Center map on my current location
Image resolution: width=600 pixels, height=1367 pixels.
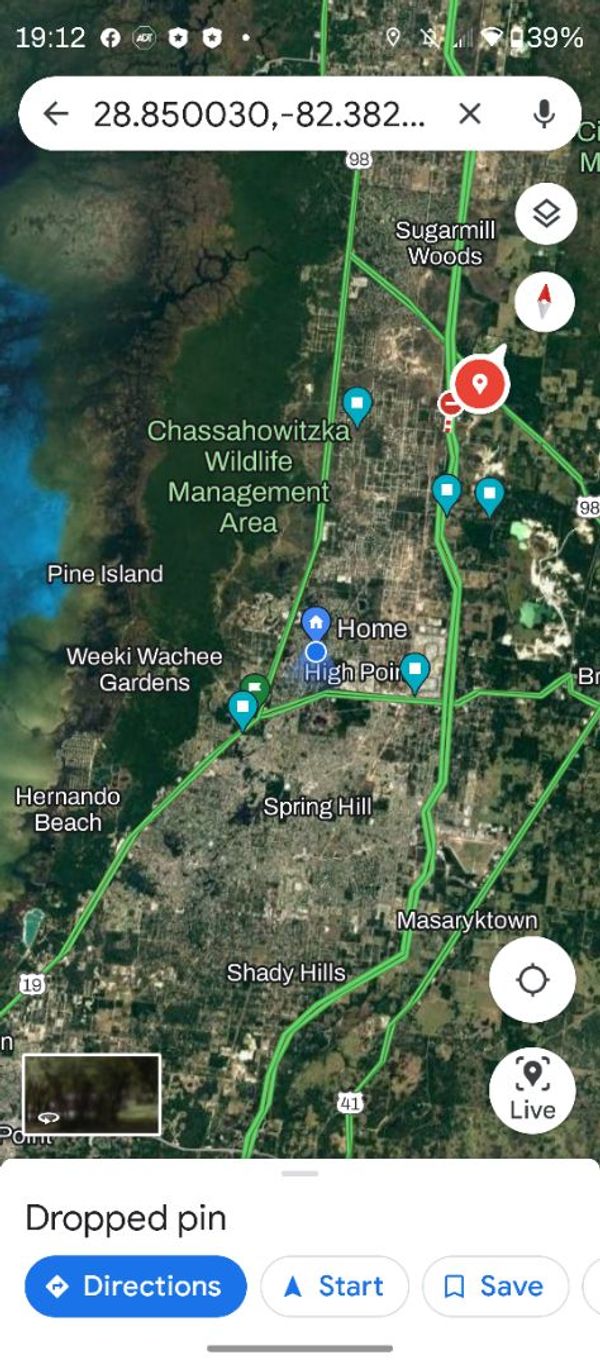(x=532, y=980)
